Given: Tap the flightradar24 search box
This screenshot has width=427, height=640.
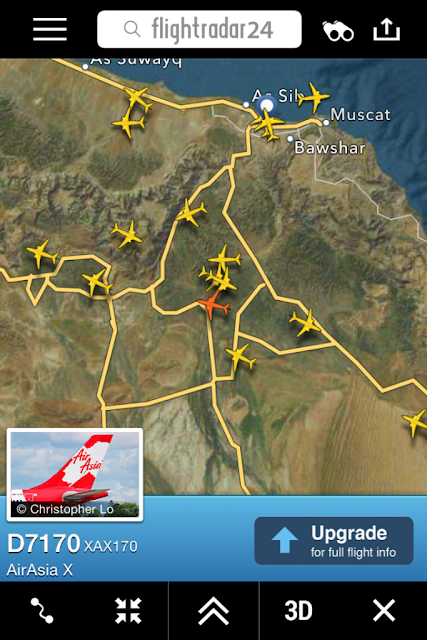Looking at the screenshot, I should point(199,29).
